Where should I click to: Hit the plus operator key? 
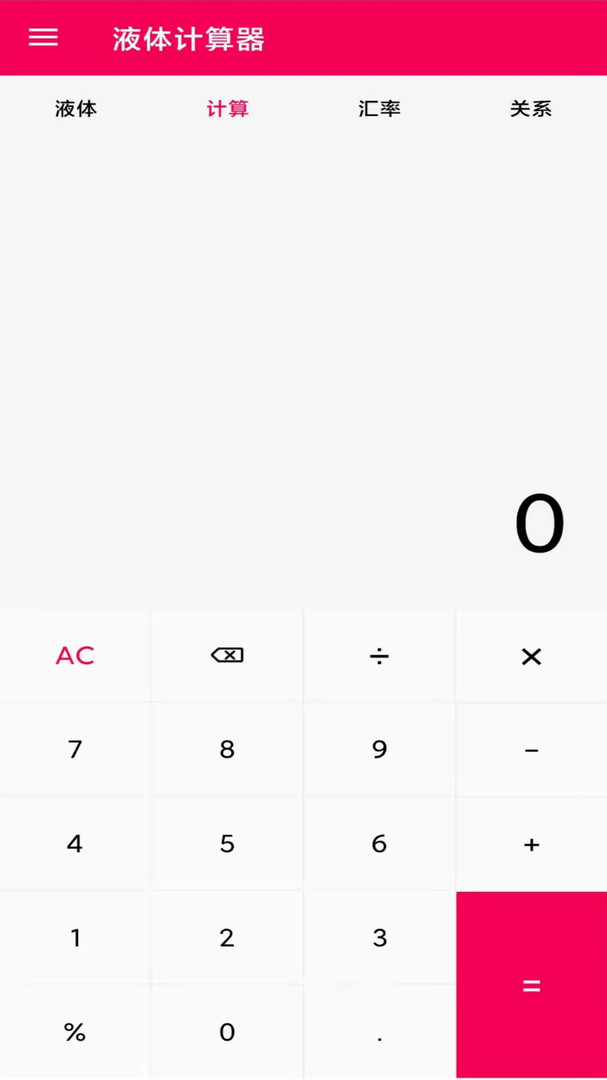pos(531,844)
